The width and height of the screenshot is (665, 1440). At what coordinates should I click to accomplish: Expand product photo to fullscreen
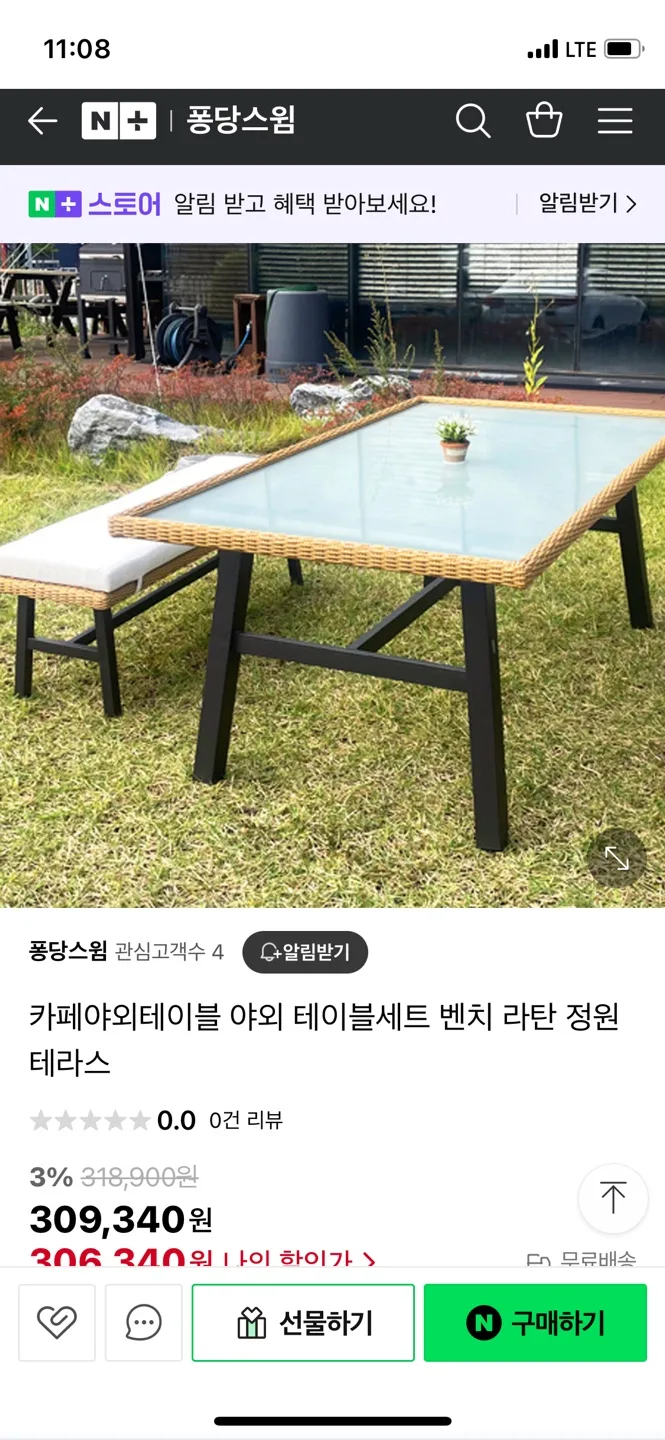coord(616,858)
